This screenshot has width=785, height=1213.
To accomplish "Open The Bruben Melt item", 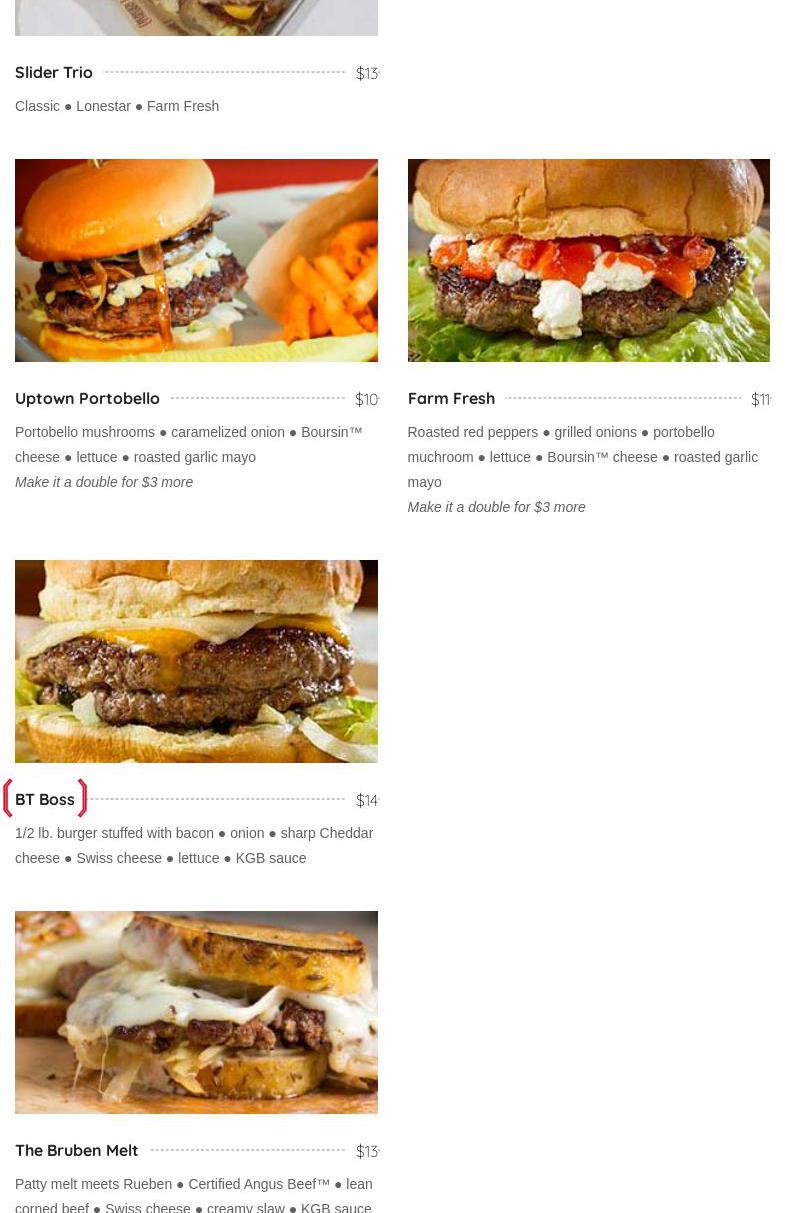I will coord(77,1150).
